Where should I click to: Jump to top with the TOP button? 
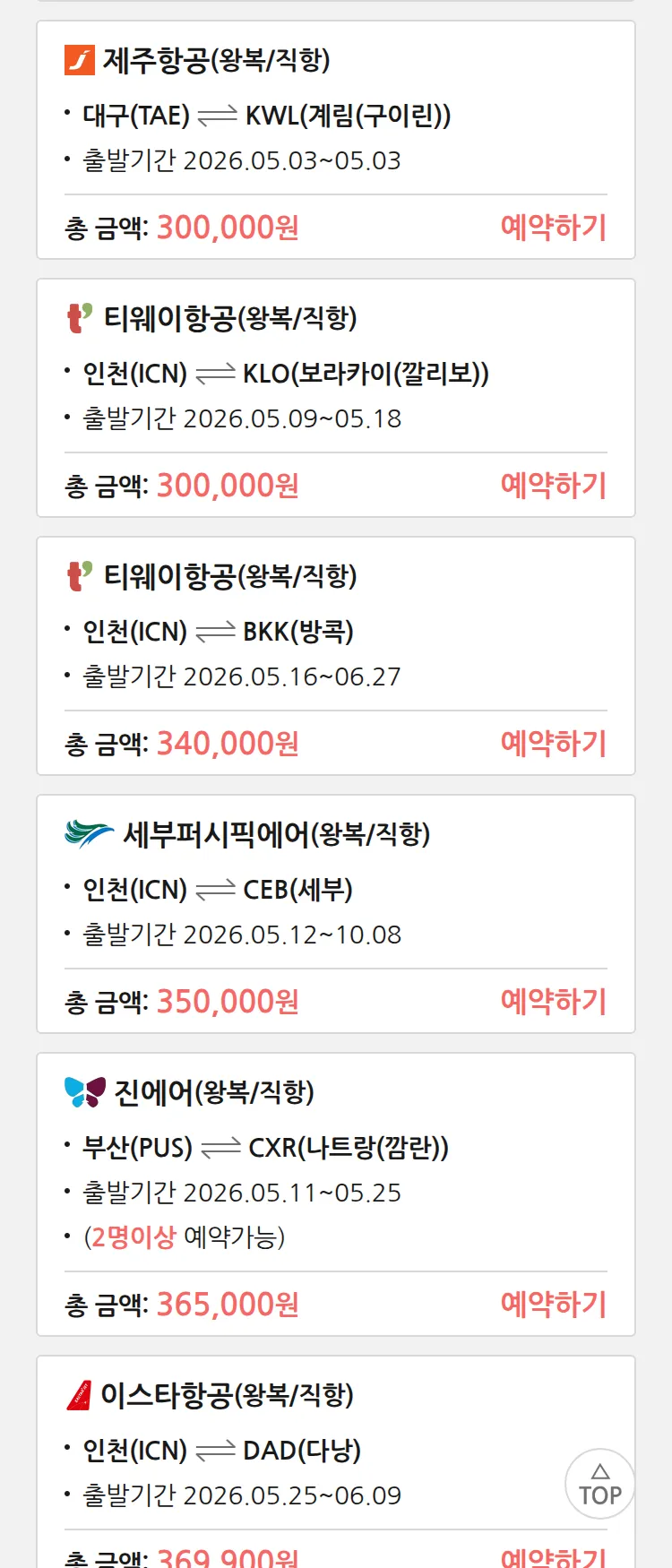coord(599,1484)
